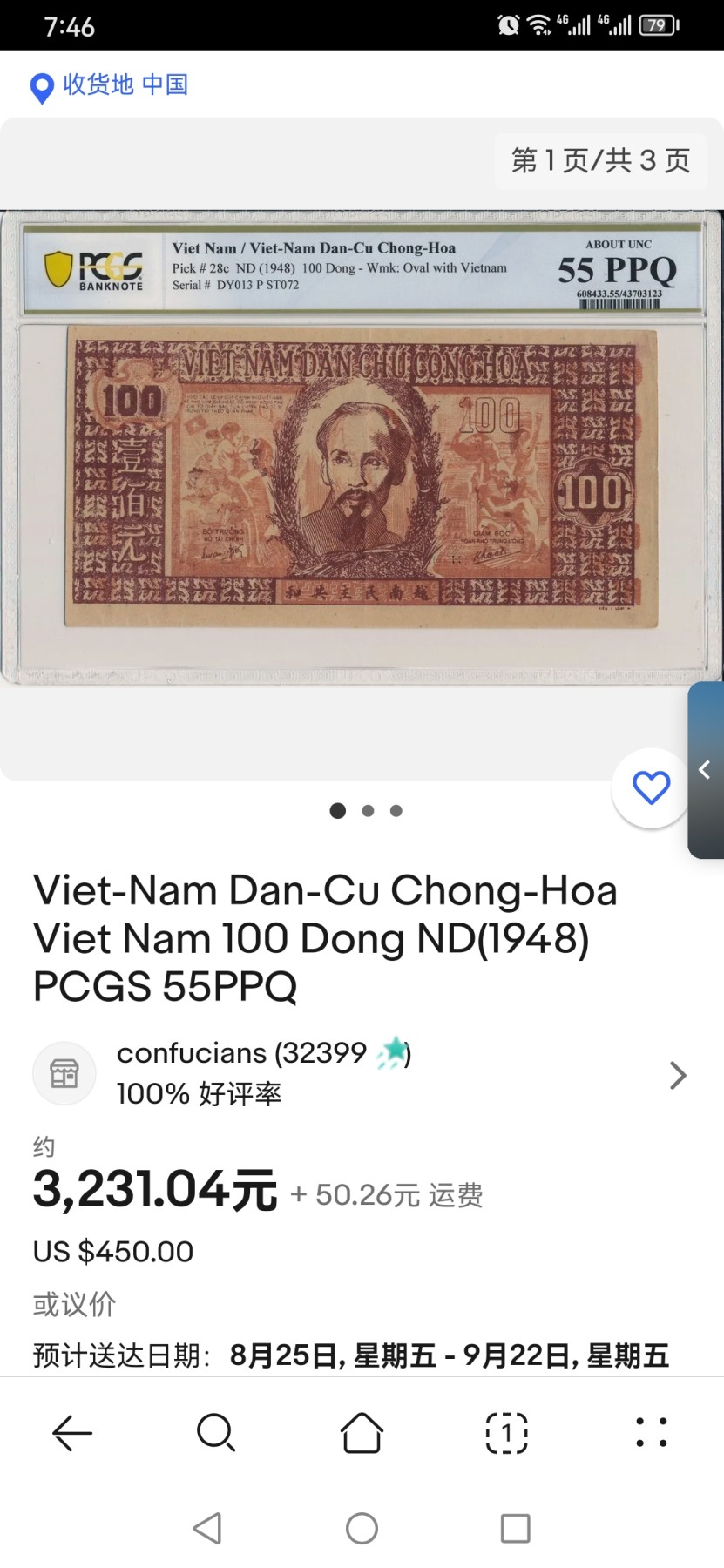Open seller confucians profile row
Viewport: 724px width, 1568px height.
(x=361, y=1074)
